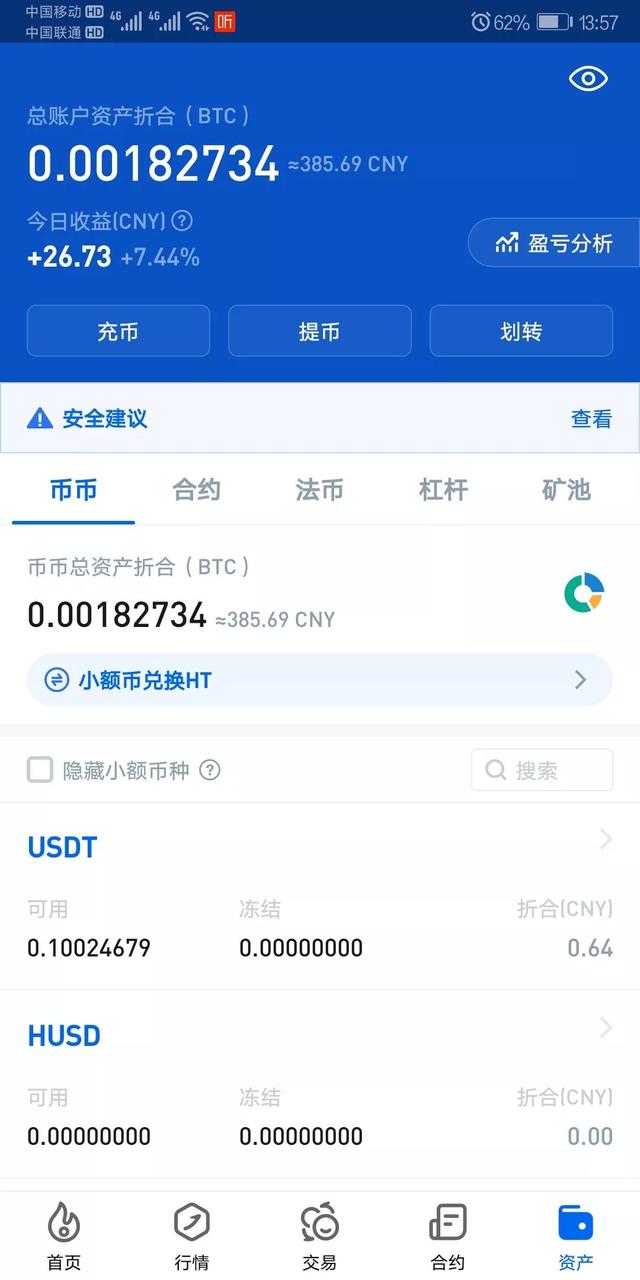Open 划转 transfer

[x=521, y=331]
